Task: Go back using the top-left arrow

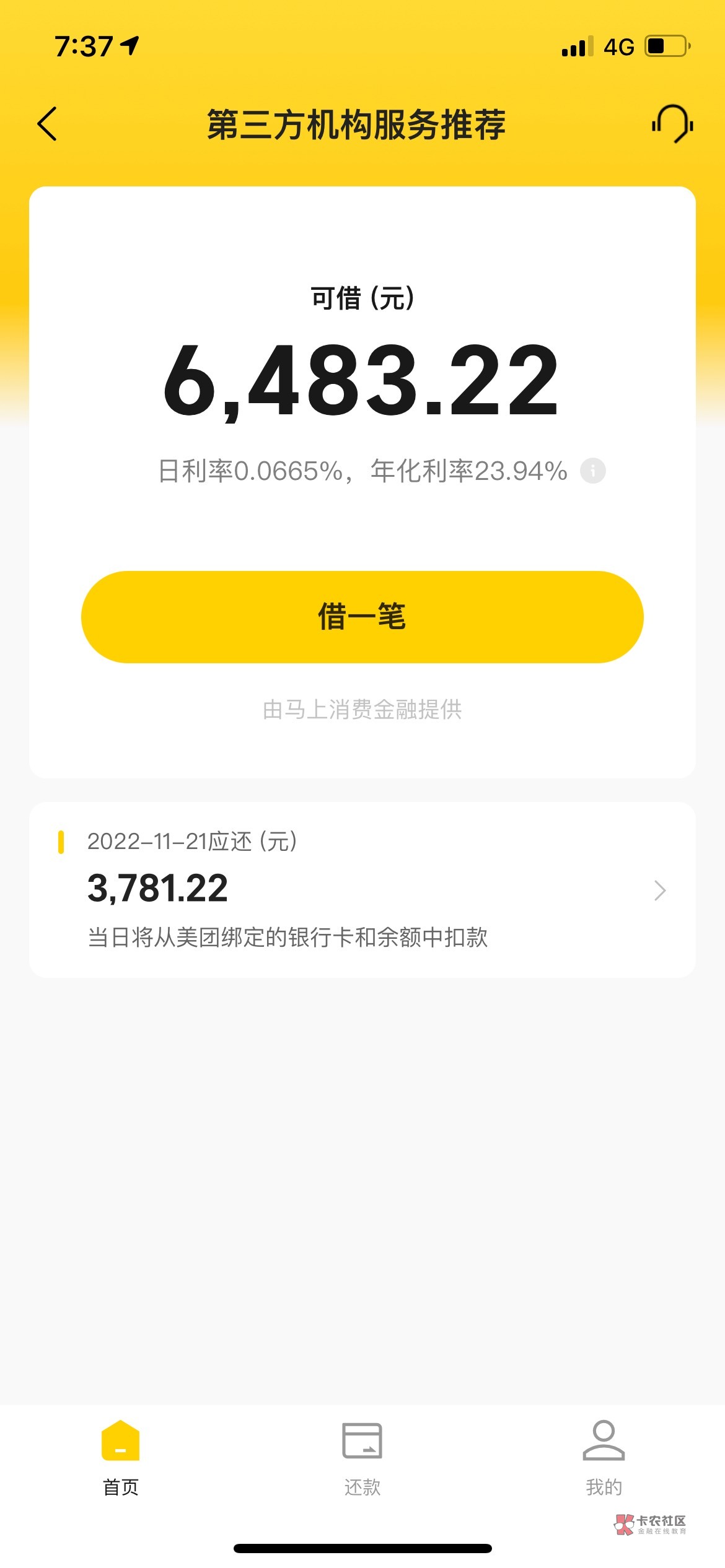Action: [x=47, y=124]
